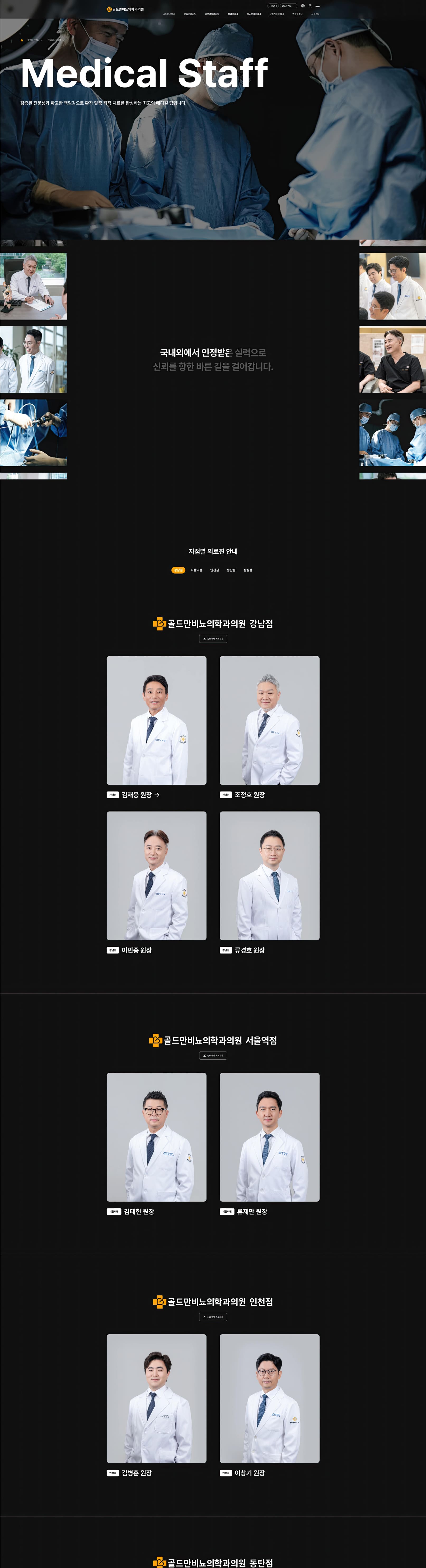Open 이창기 원장's profile card
426x1568 pixels.
[x=269, y=1398]
